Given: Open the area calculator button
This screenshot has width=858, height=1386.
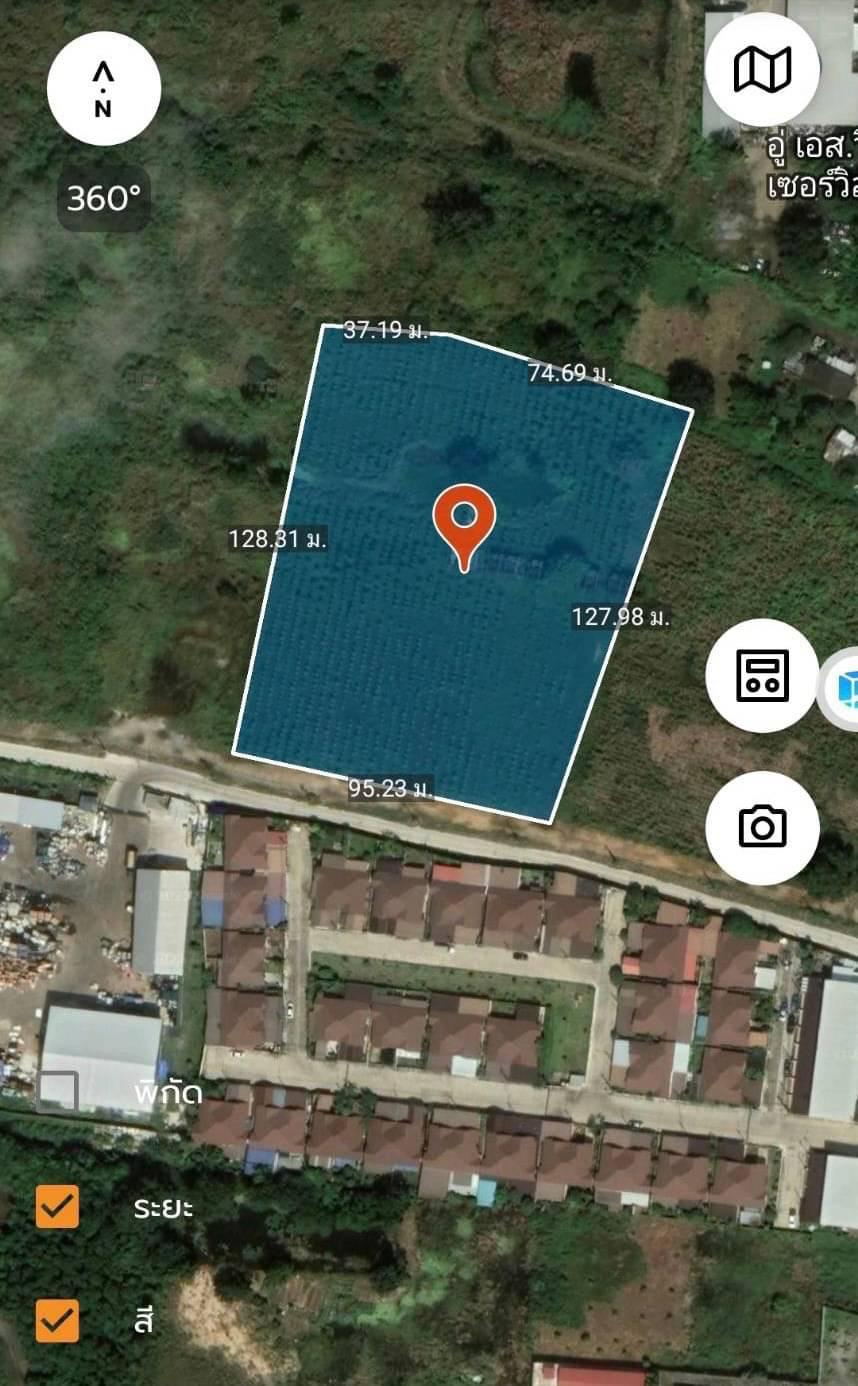Looking at the screenshot, I should 762,675.
